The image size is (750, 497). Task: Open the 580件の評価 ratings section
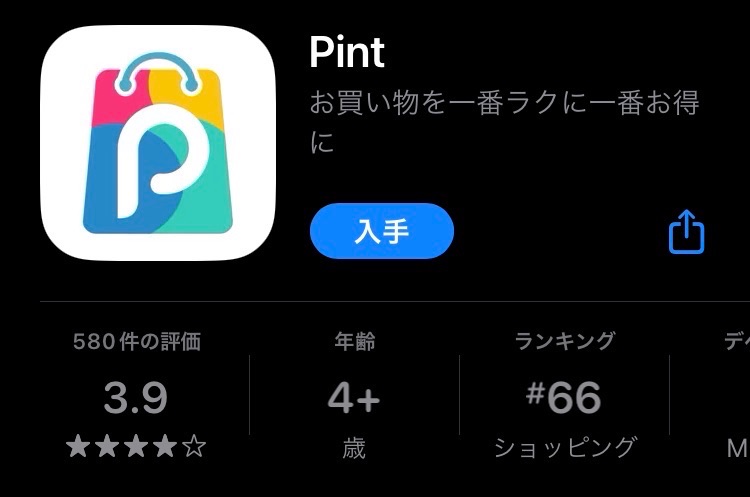tap(137, 397)
